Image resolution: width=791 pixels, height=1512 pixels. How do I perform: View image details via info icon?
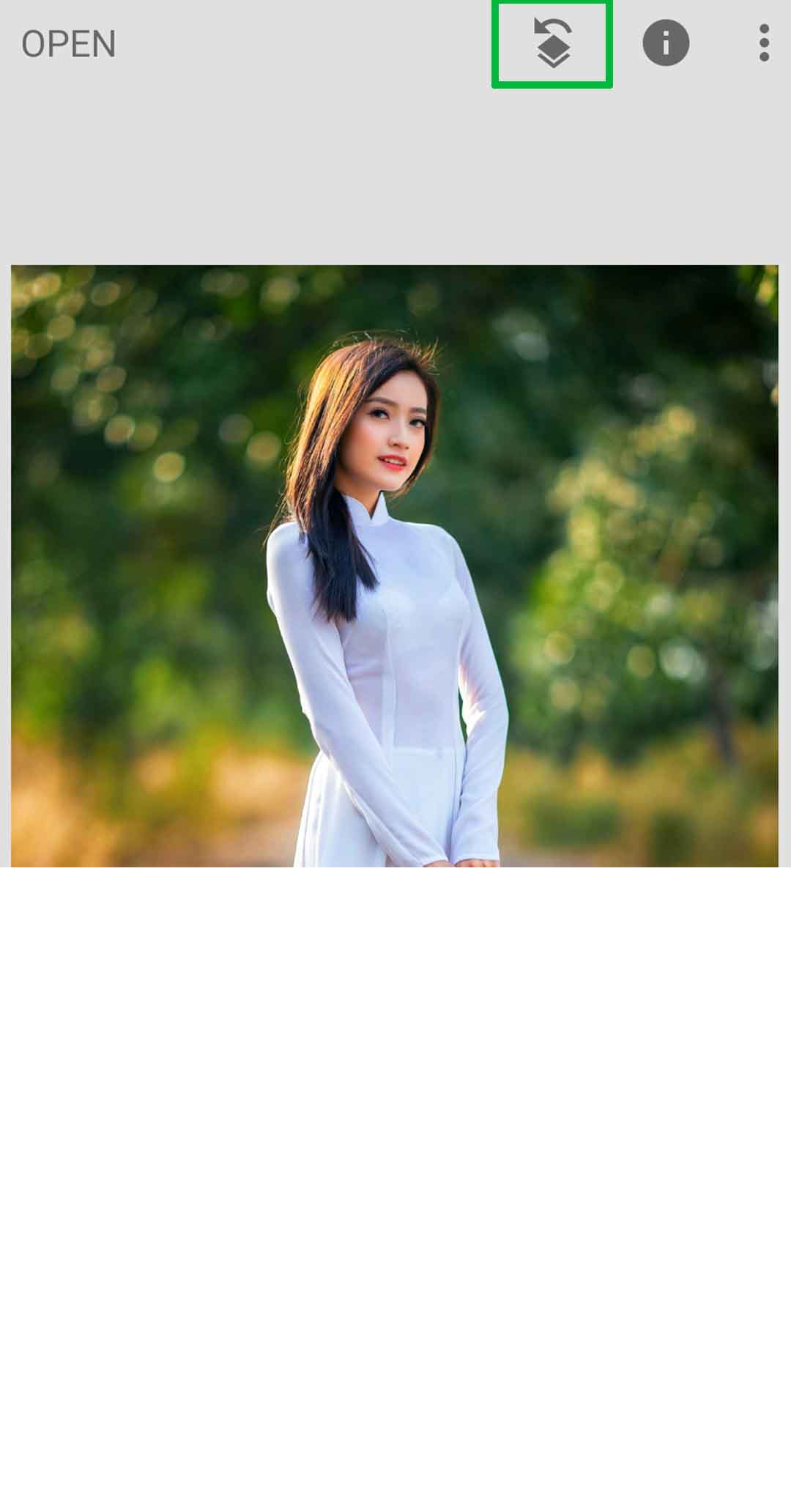pyautogui.click(x=665, y=43)
